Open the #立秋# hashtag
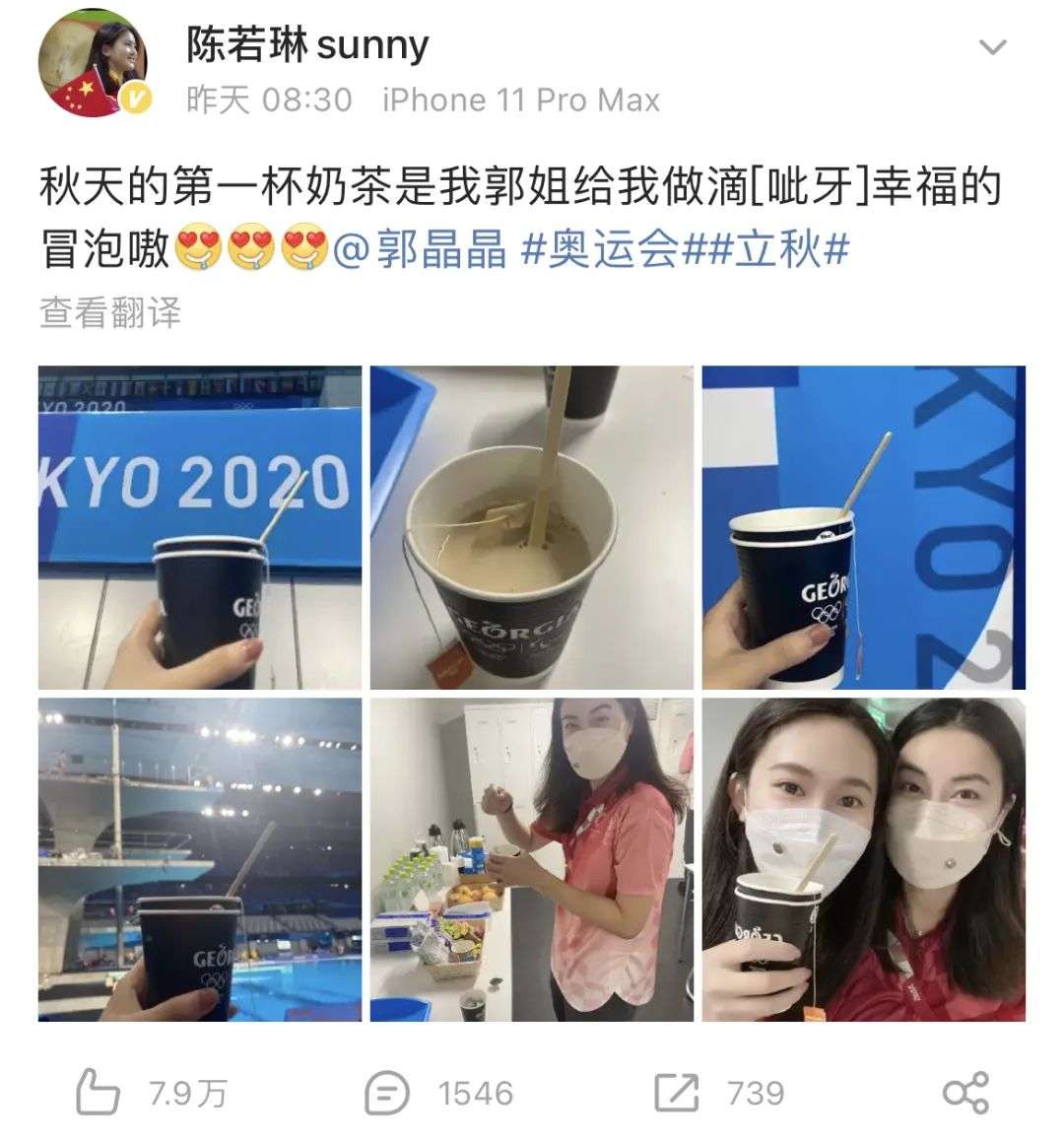Viewport: 1064px width, 1141px height. [x=778, y=251]
